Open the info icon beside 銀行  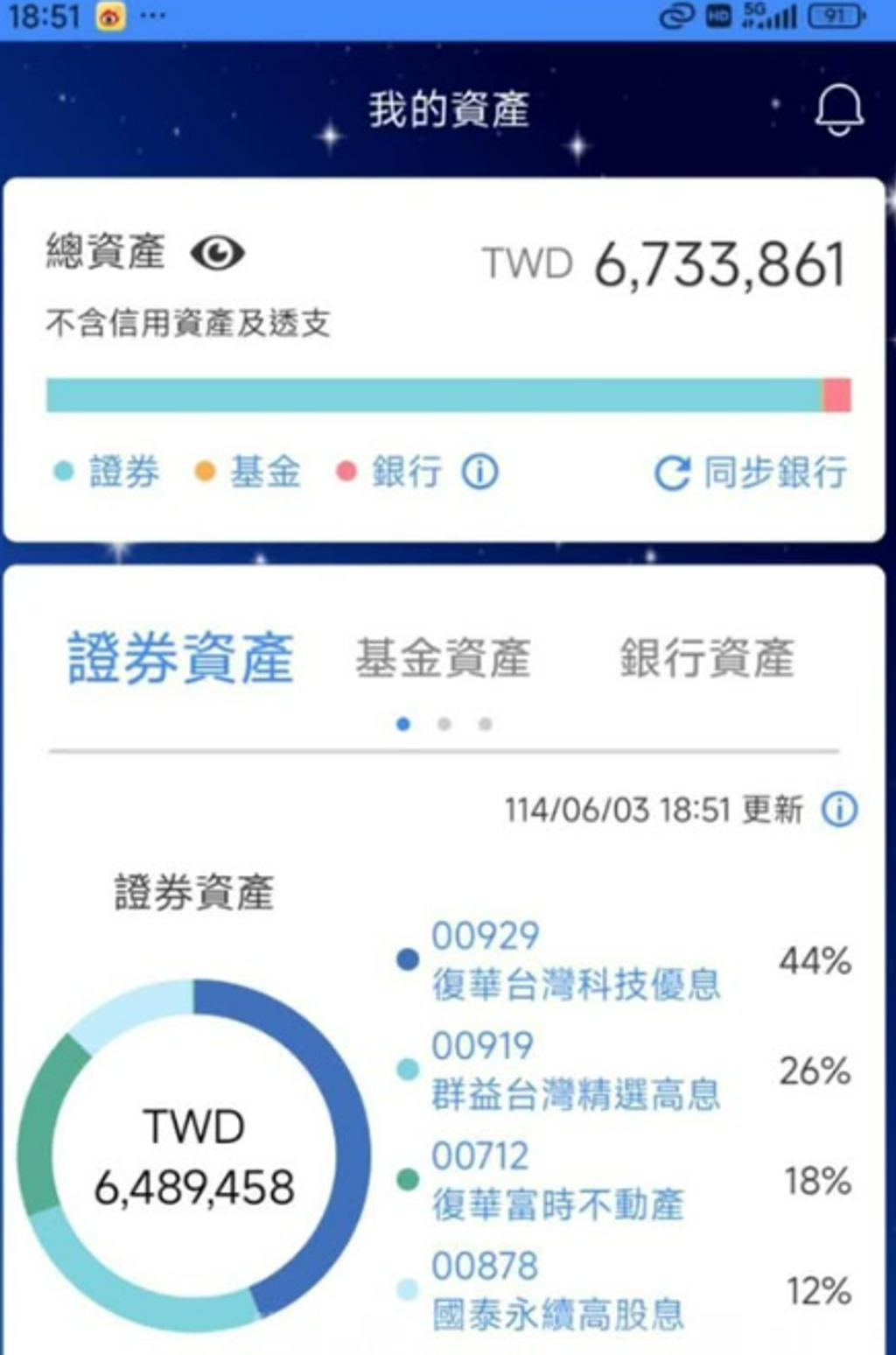click(x=479, y=473)
